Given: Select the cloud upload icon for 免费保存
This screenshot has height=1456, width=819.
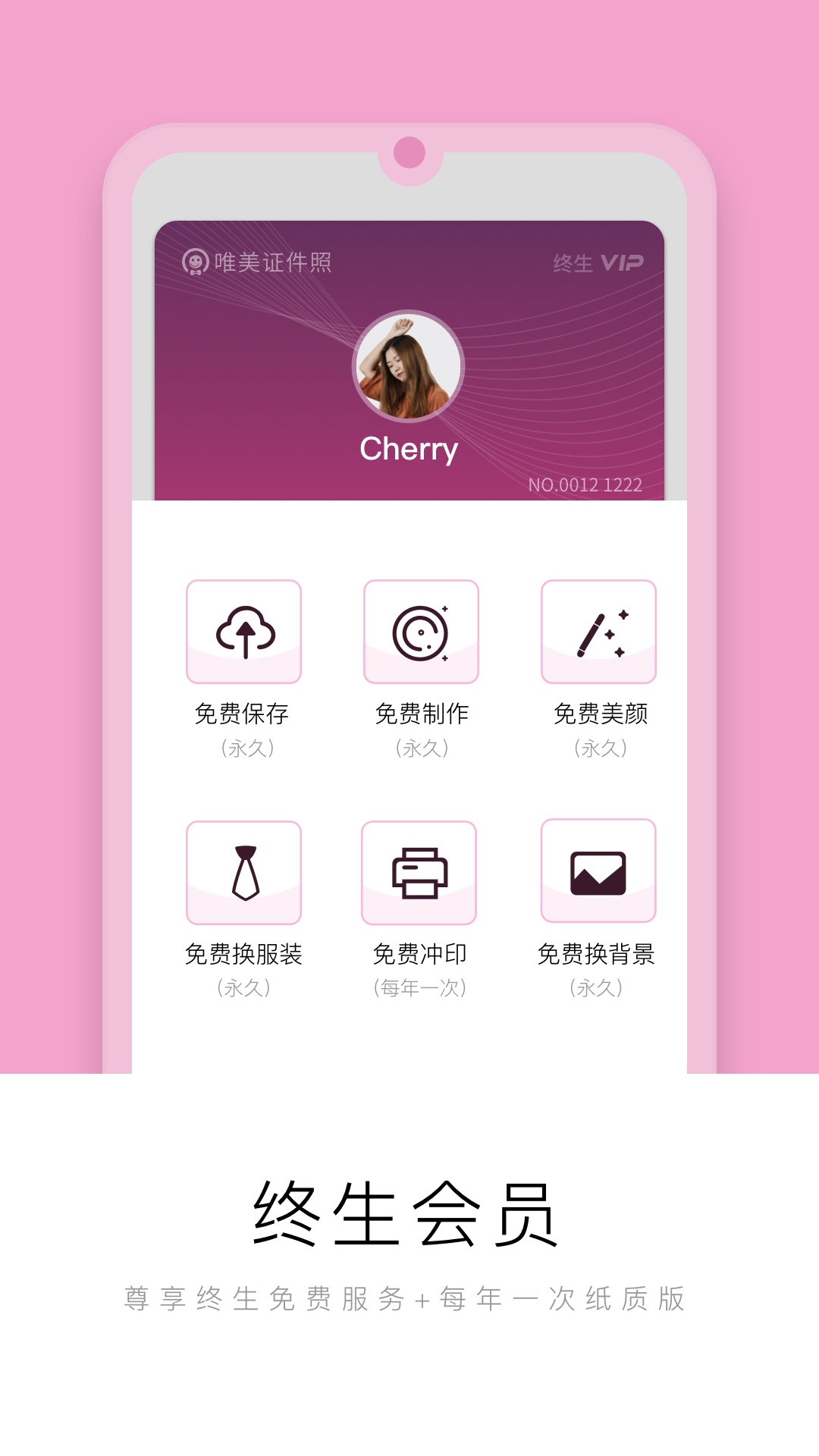Looking at the screenshot, I should pos(244,630).
